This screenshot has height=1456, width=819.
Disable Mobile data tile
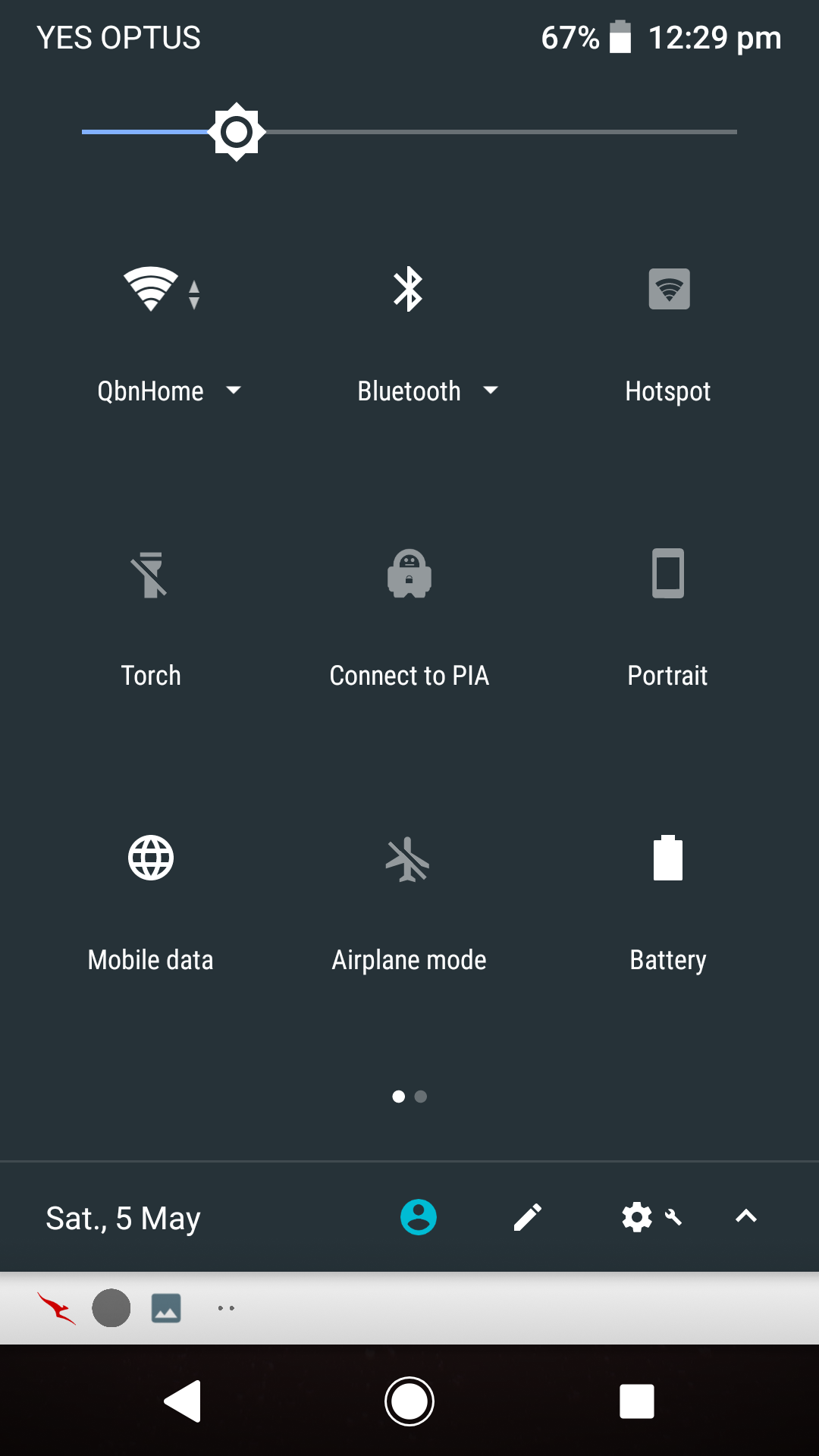pos(151,858)
